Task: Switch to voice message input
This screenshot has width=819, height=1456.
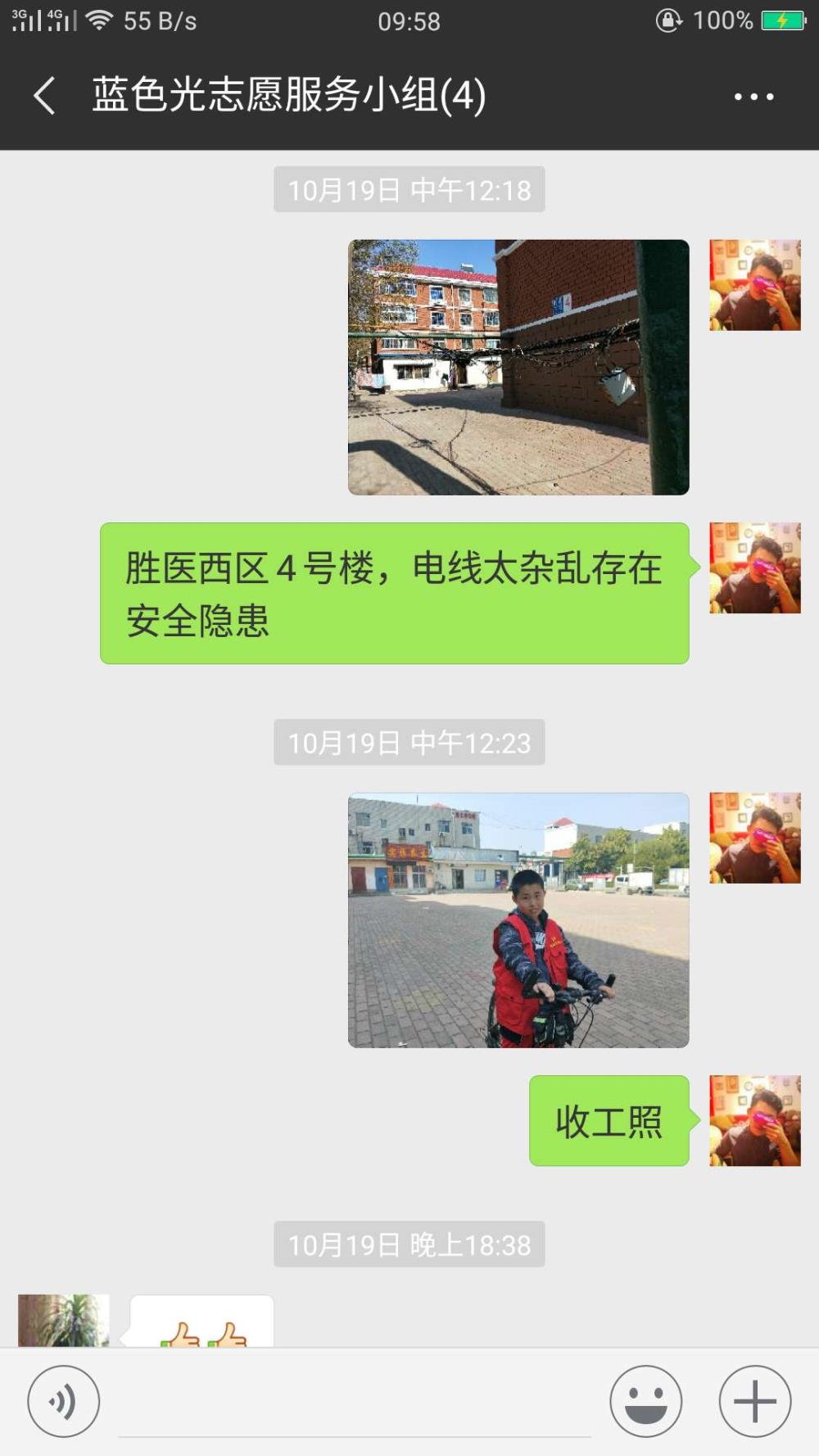Action: [x=64, y=1401]
